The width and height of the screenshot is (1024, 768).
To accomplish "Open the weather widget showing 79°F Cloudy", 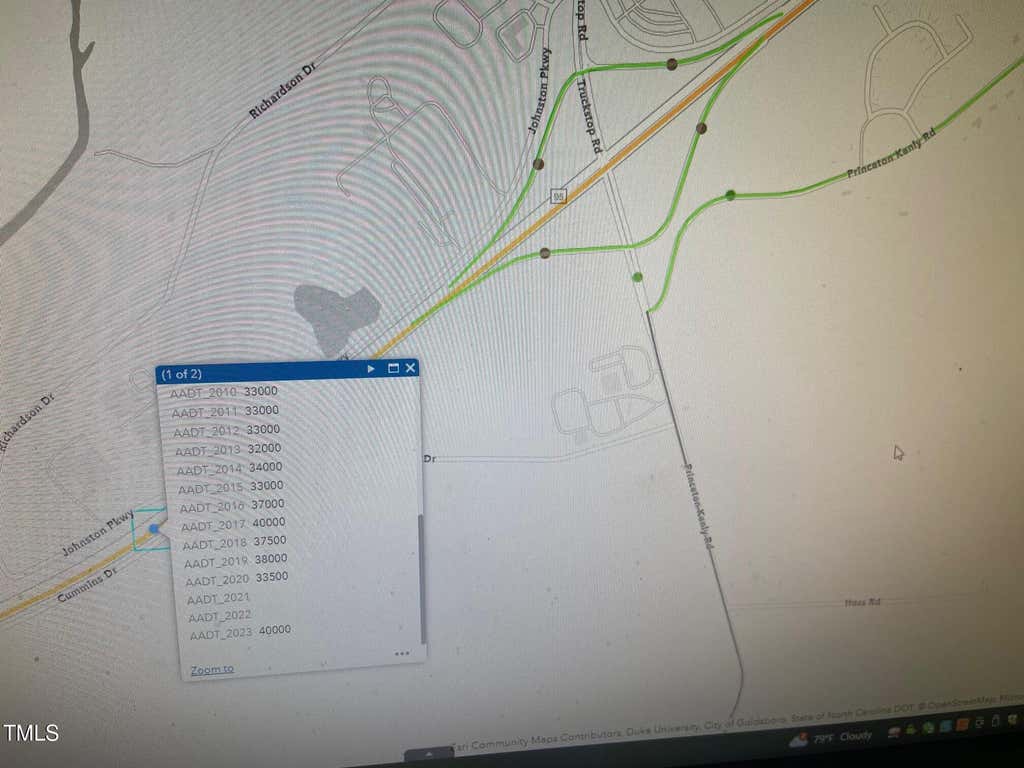I will 831,739.
